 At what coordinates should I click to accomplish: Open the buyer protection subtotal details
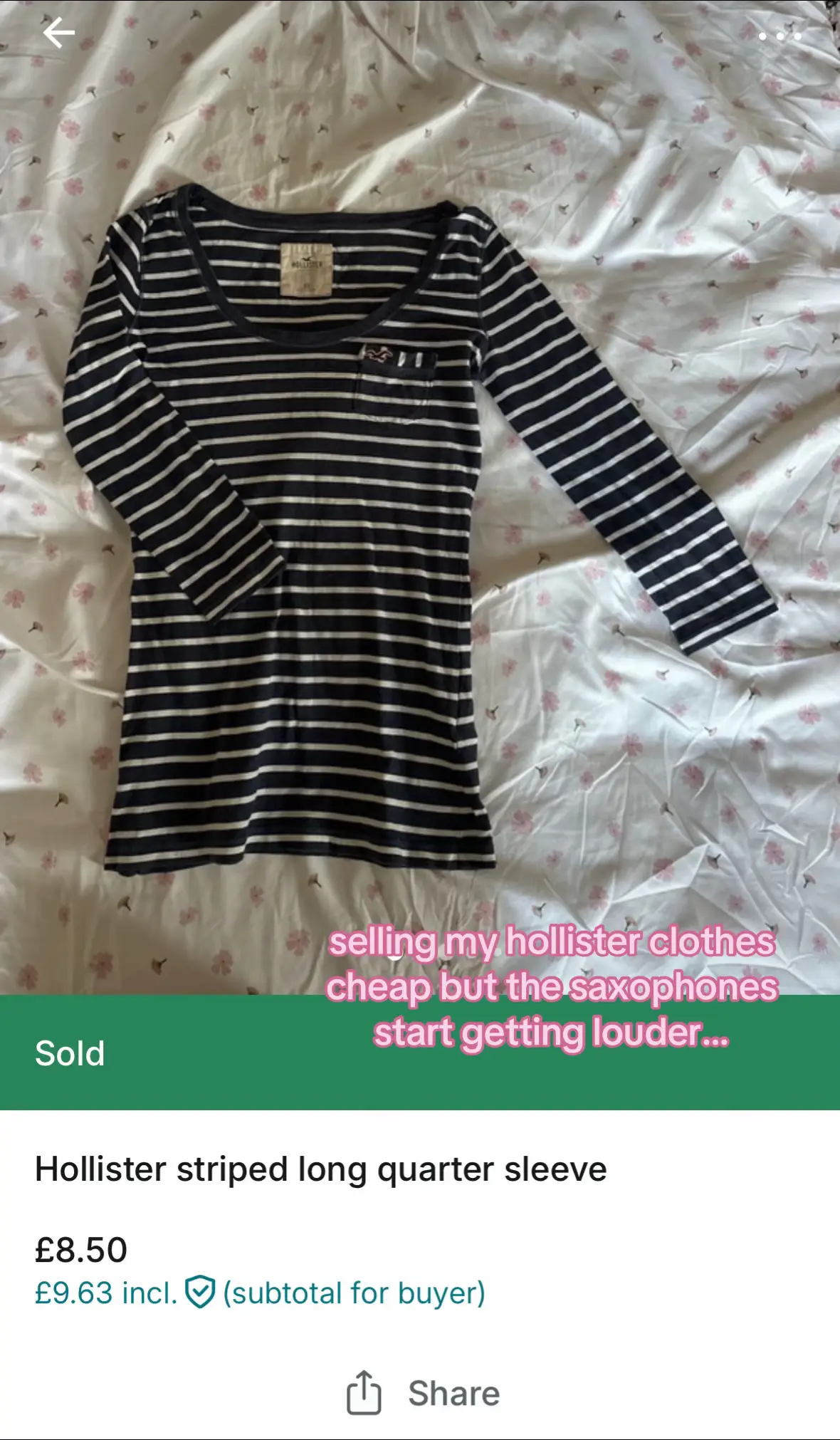[260, 1293]
